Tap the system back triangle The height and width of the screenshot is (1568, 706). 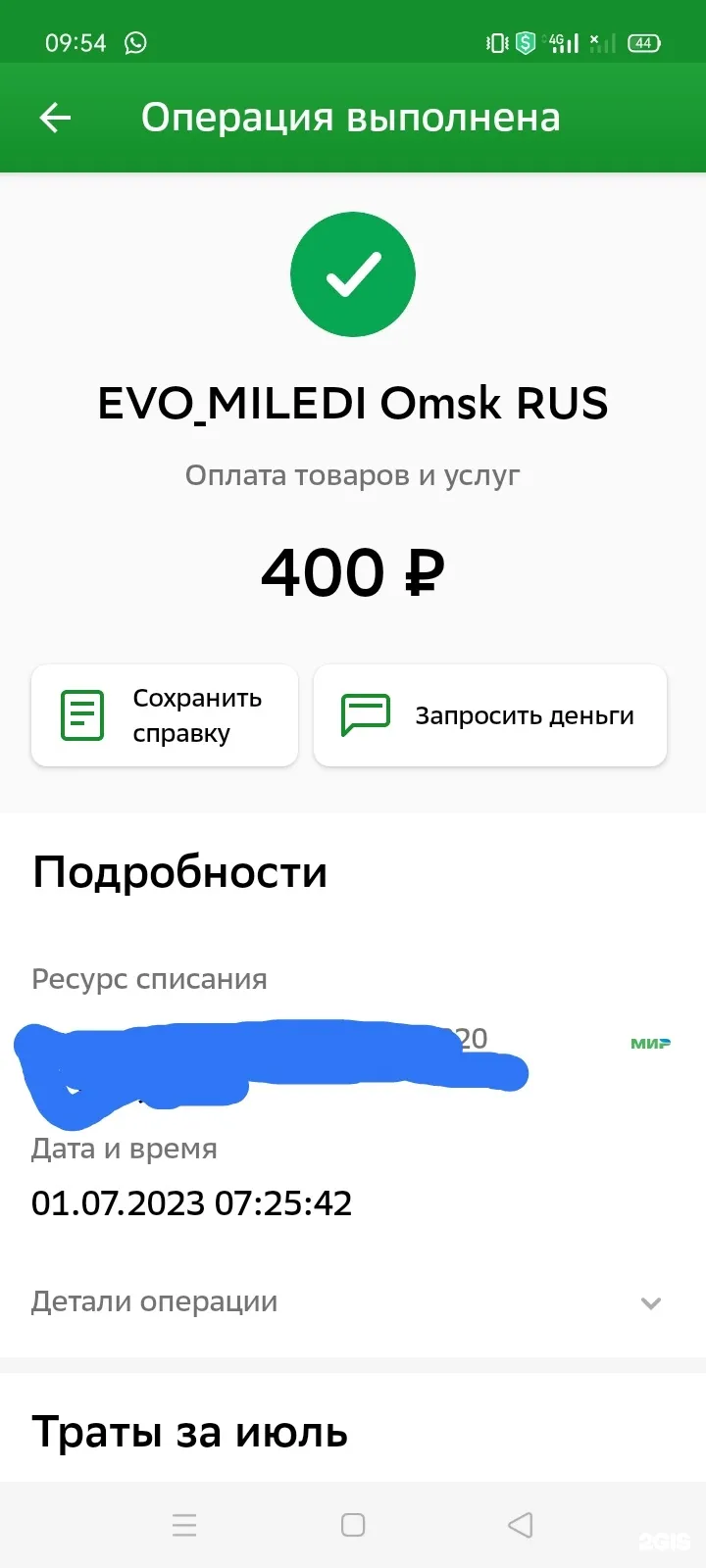click(521, 1525)
